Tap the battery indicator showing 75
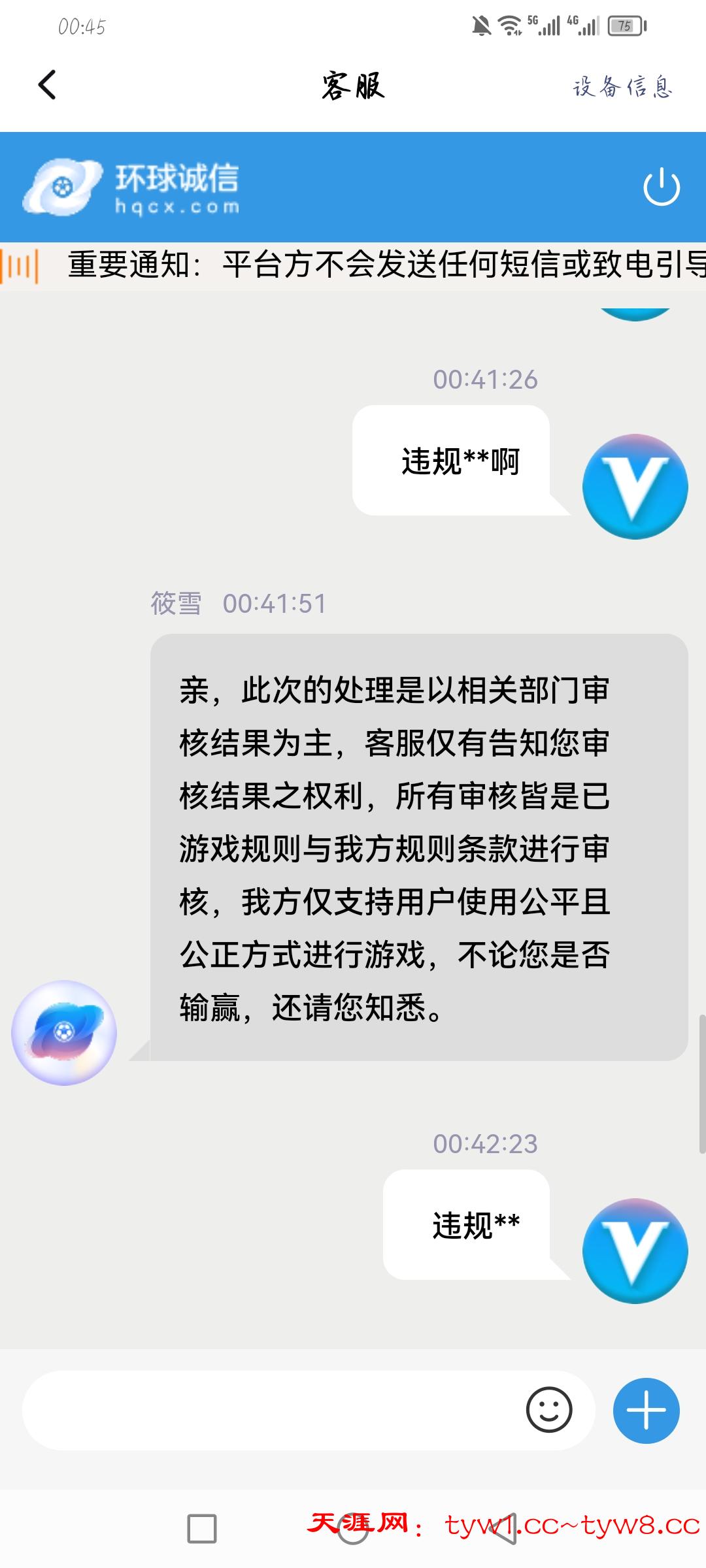706x1568 pixels. pos(624,25)
